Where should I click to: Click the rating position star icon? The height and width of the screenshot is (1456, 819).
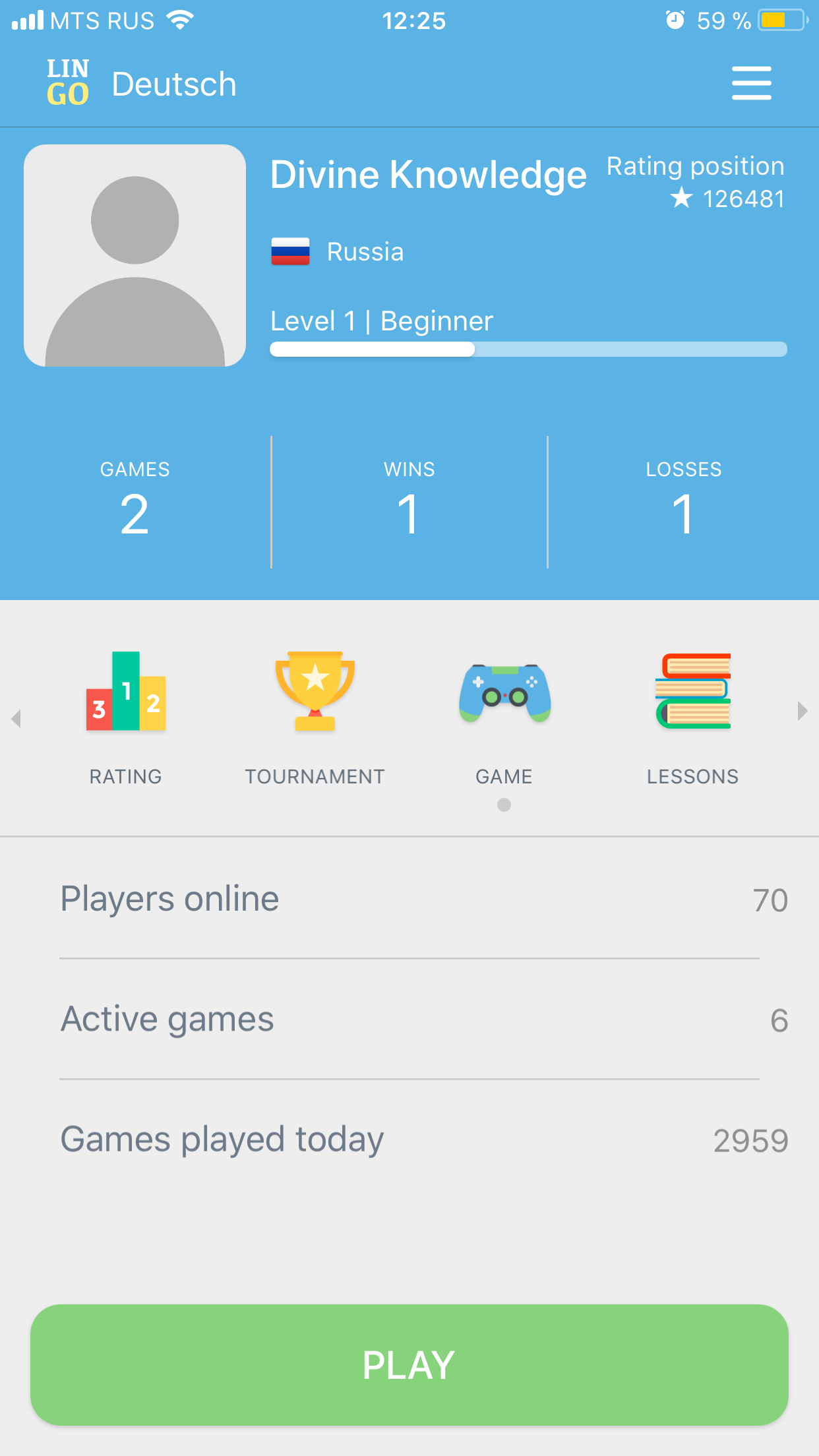(x=682, y=197)
